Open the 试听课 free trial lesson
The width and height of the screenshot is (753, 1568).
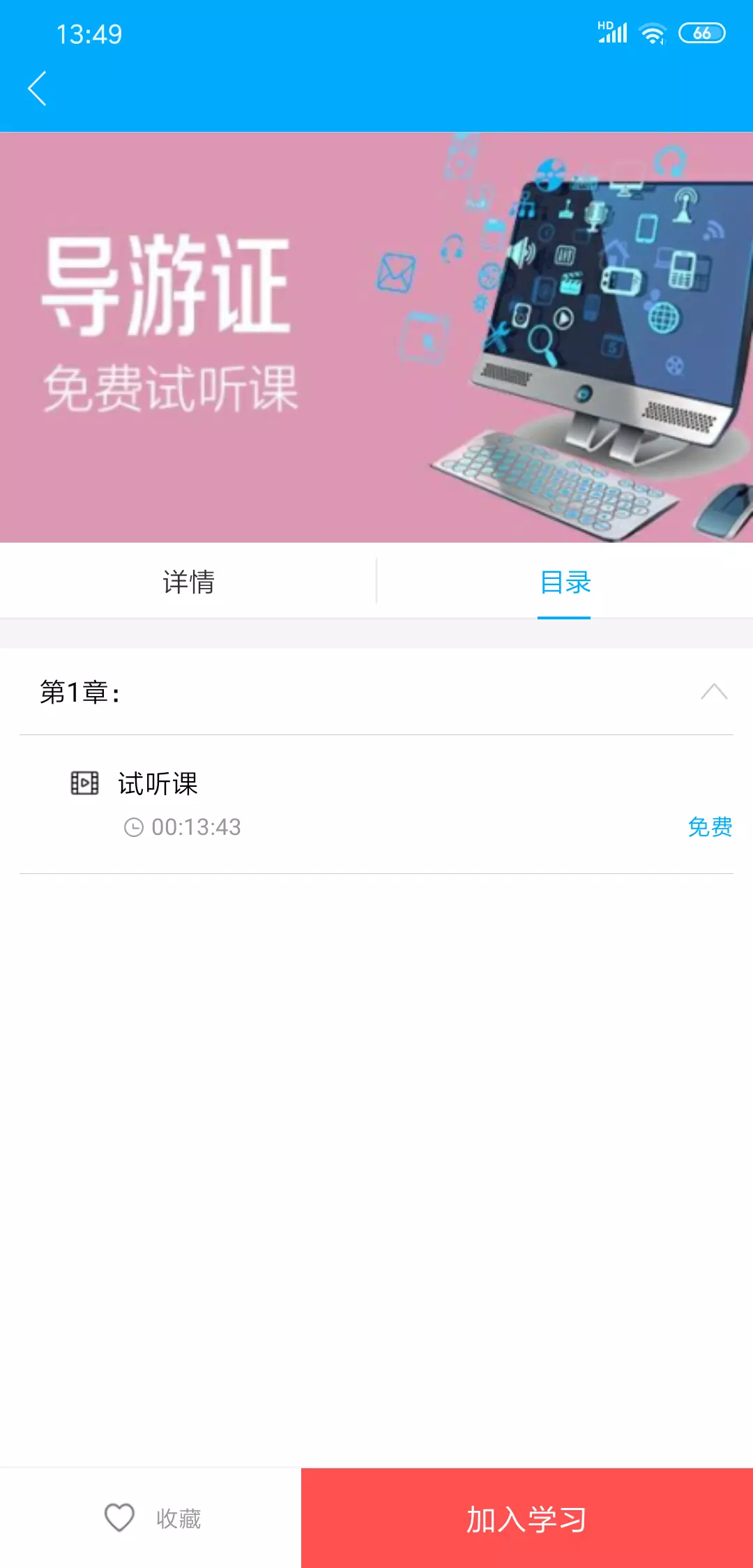click(x=376, y=804)
